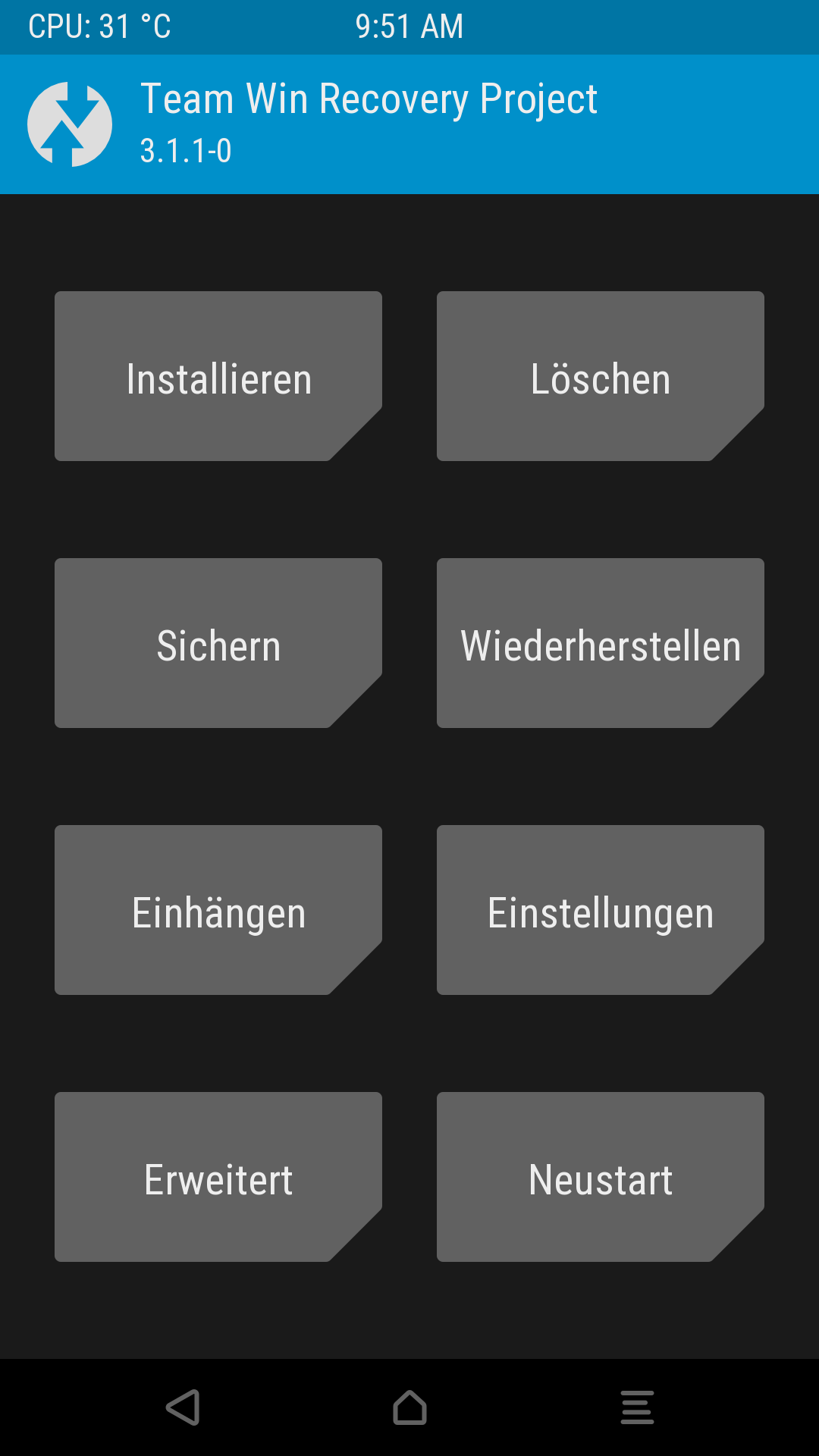Choose Neustart to reboot
The height and width of the screenshot is (1456, 819).
(601, 1177)
